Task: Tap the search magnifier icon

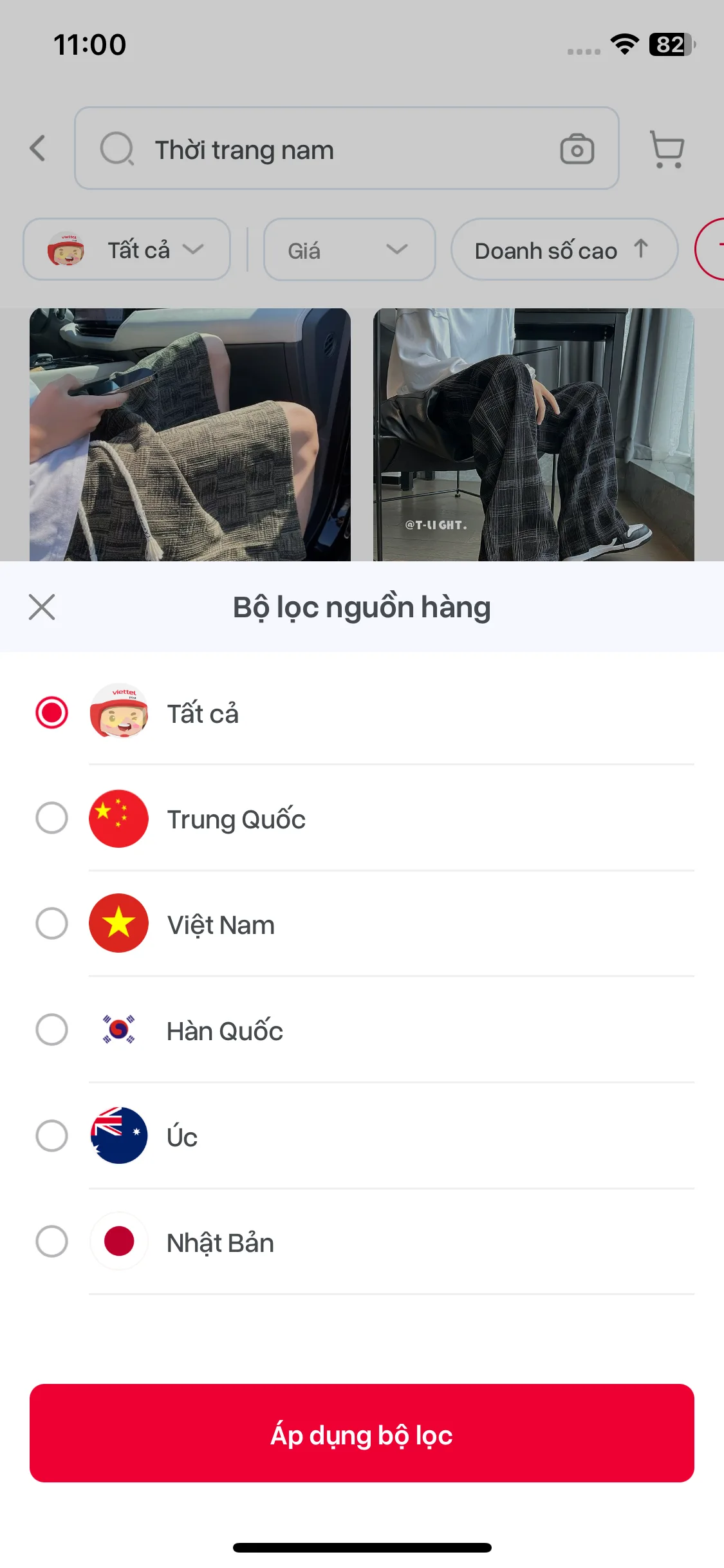Action: 116,149
